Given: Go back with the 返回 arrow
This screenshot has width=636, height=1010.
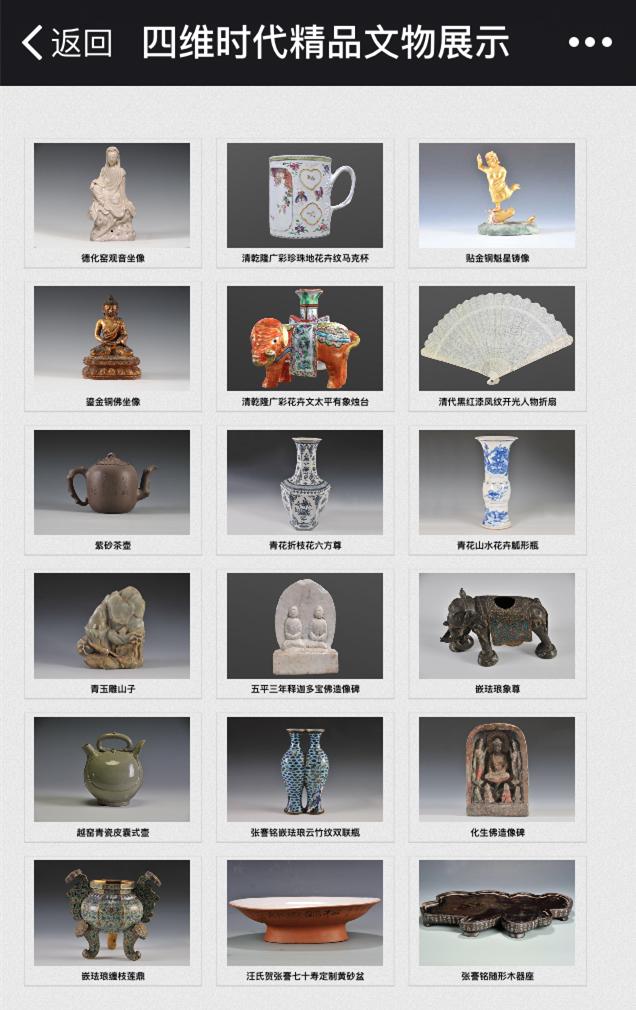Looking at the screenshot, I should tap(66, 43).
